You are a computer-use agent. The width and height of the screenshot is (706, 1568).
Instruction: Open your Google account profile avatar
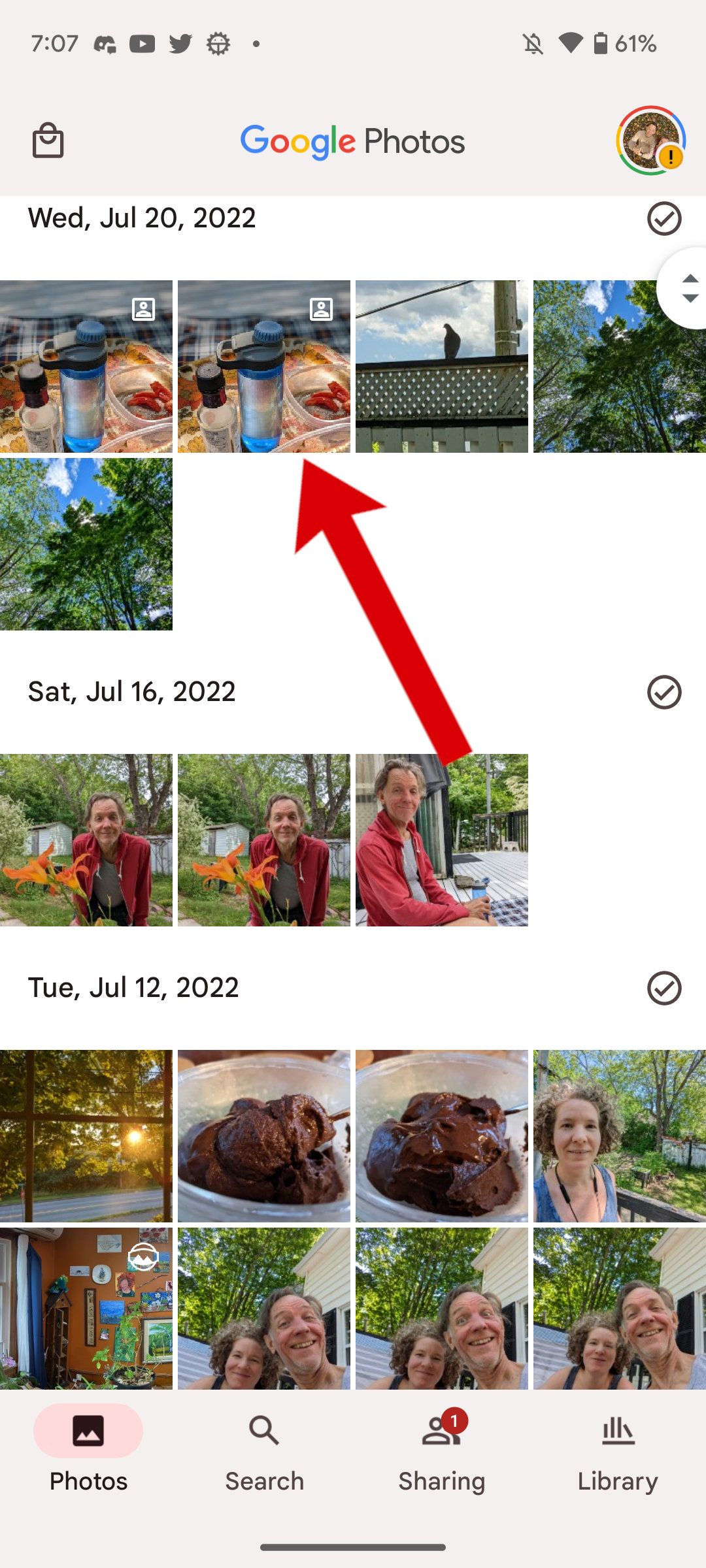(x=650, y=139)
